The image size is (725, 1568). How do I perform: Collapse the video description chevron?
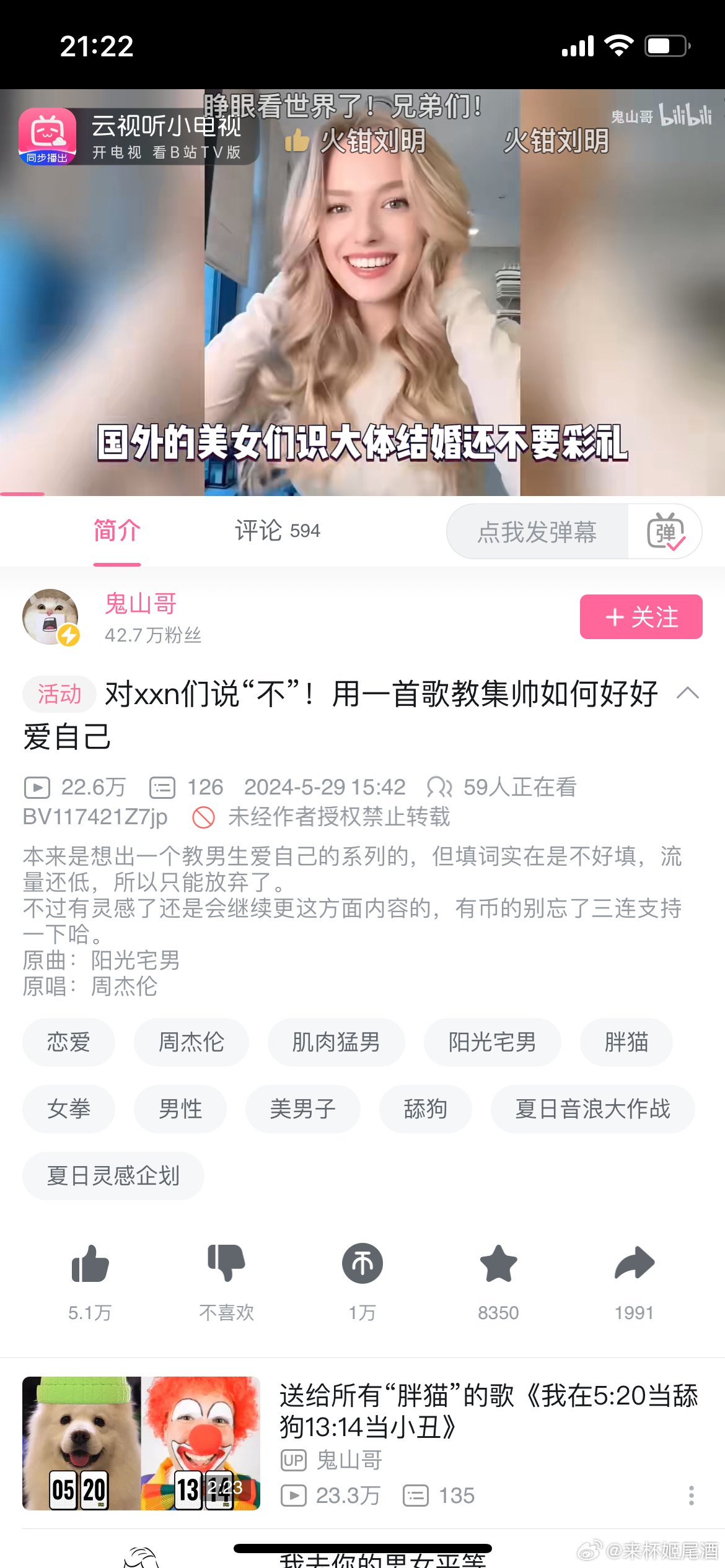point(688,693)
